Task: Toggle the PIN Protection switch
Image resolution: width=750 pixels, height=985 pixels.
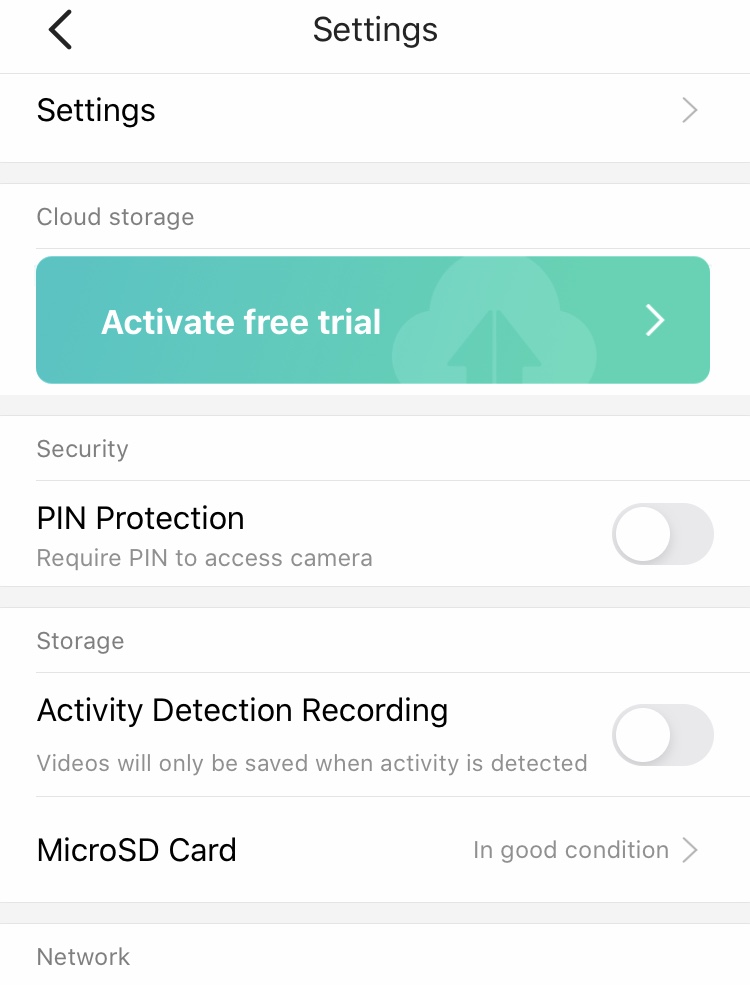Action: click(x=662, y=534)
